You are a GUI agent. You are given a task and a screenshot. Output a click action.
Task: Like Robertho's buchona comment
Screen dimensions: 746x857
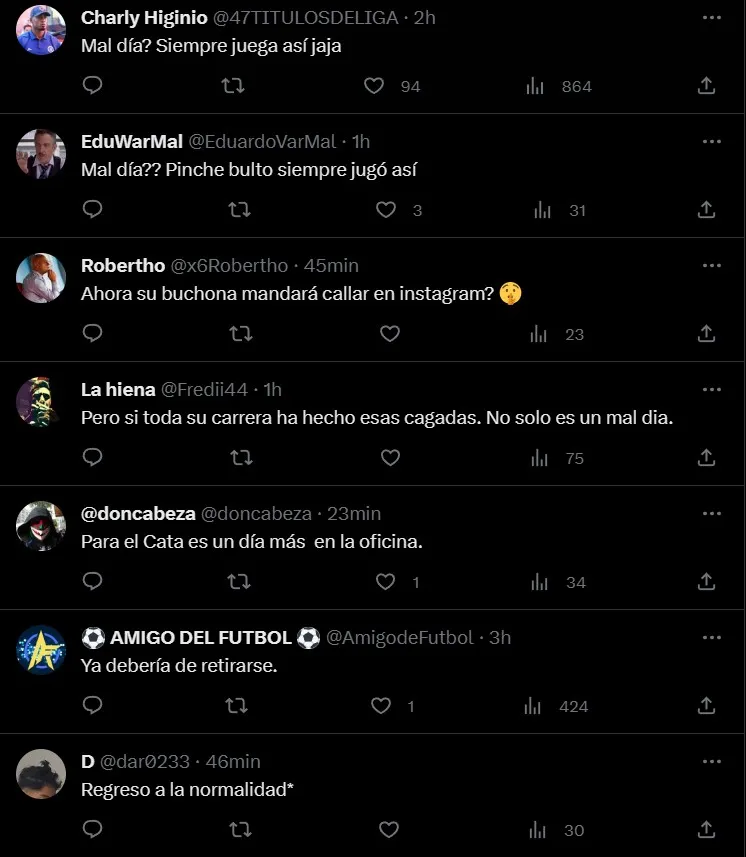(x=390, y=334)
